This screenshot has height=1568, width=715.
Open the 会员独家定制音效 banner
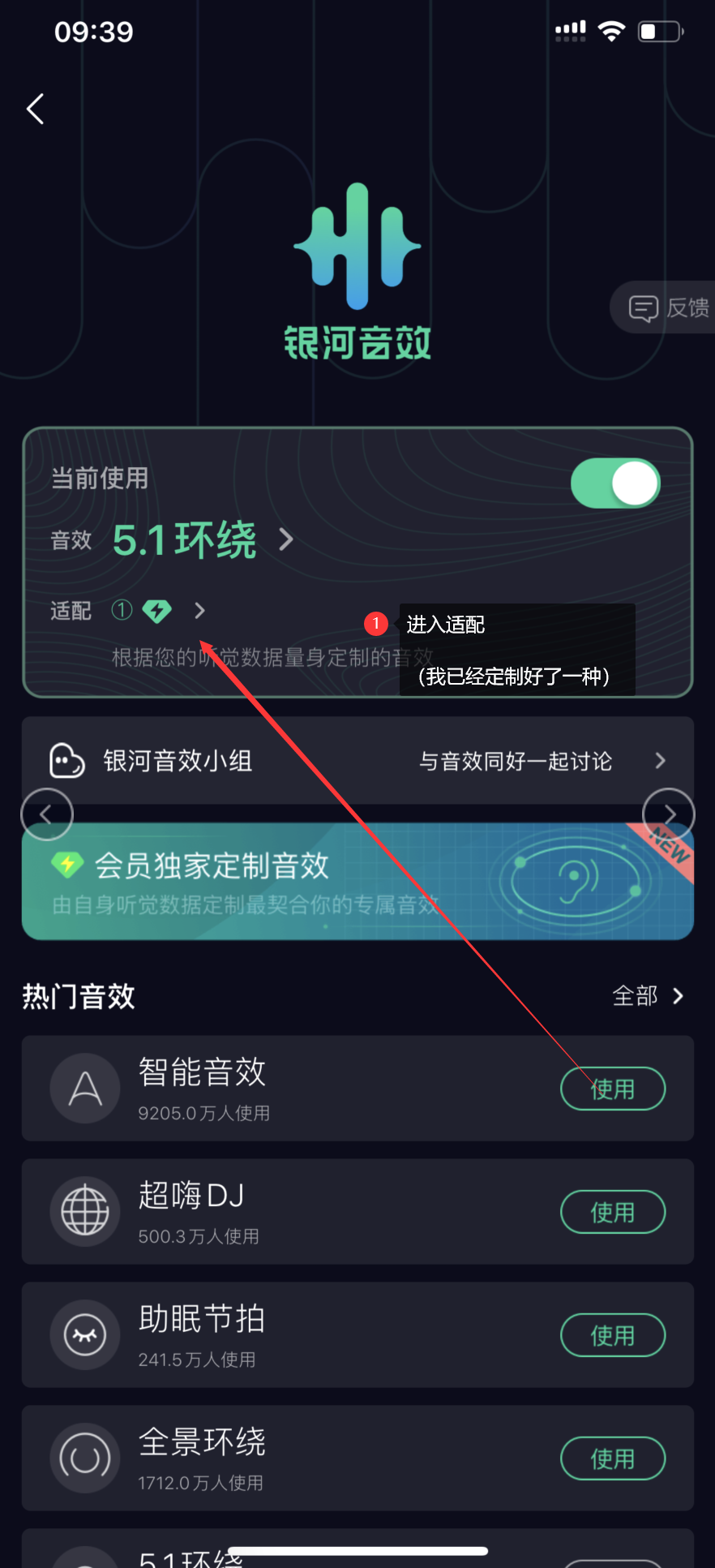click(x=357, y=883)
